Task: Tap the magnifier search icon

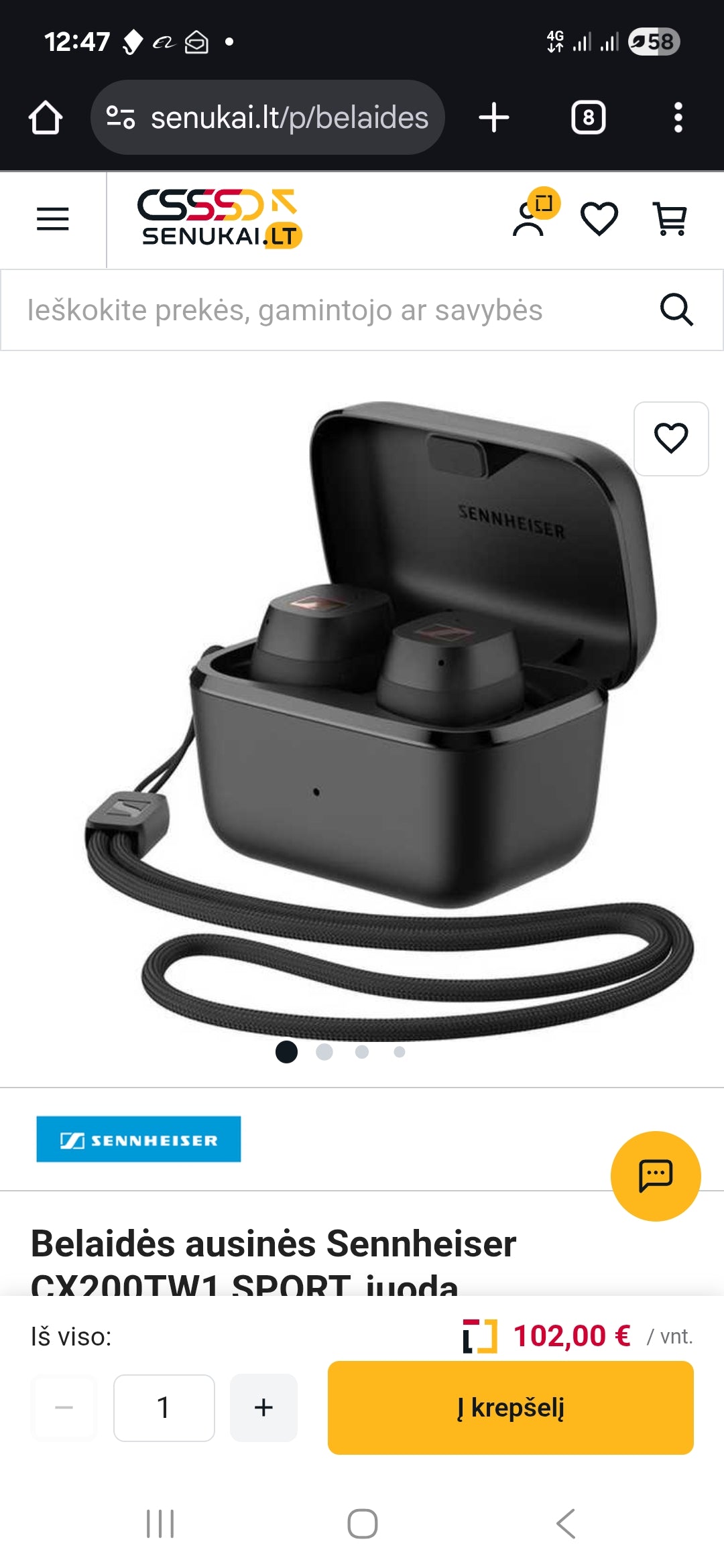Action: click(x=676, y=310)
